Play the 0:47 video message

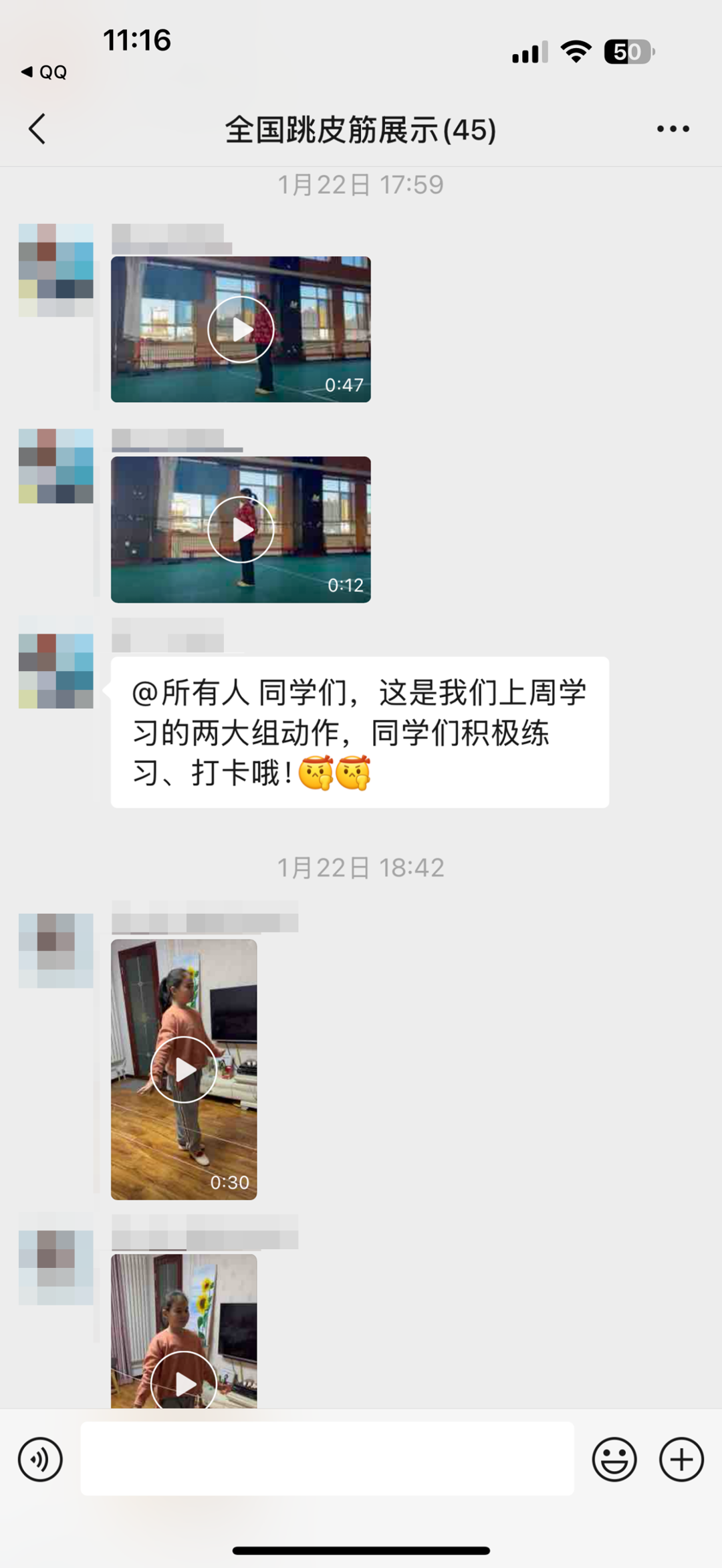click(x=241, y=329)
